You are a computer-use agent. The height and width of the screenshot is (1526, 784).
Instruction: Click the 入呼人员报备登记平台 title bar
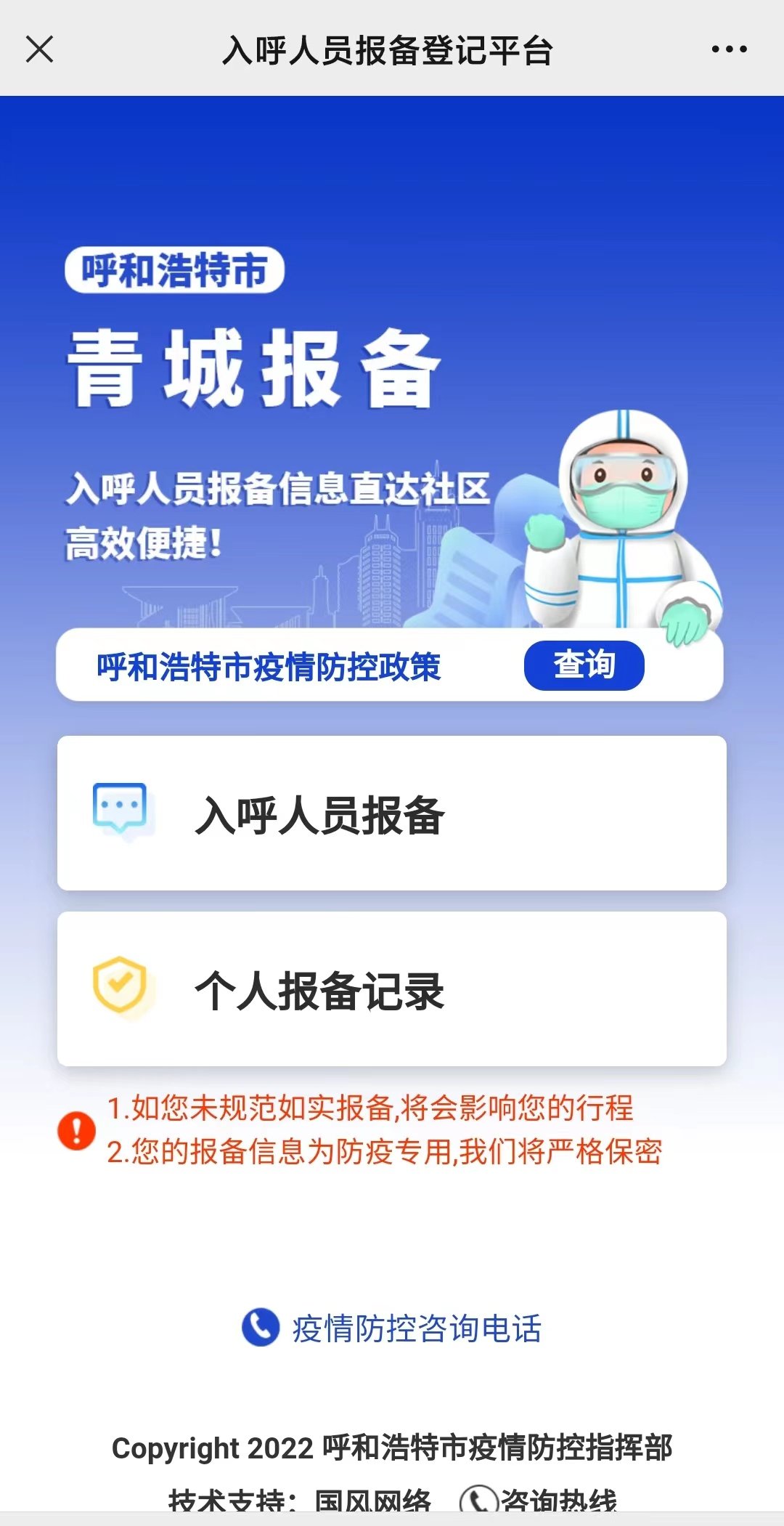coord(388,51)
